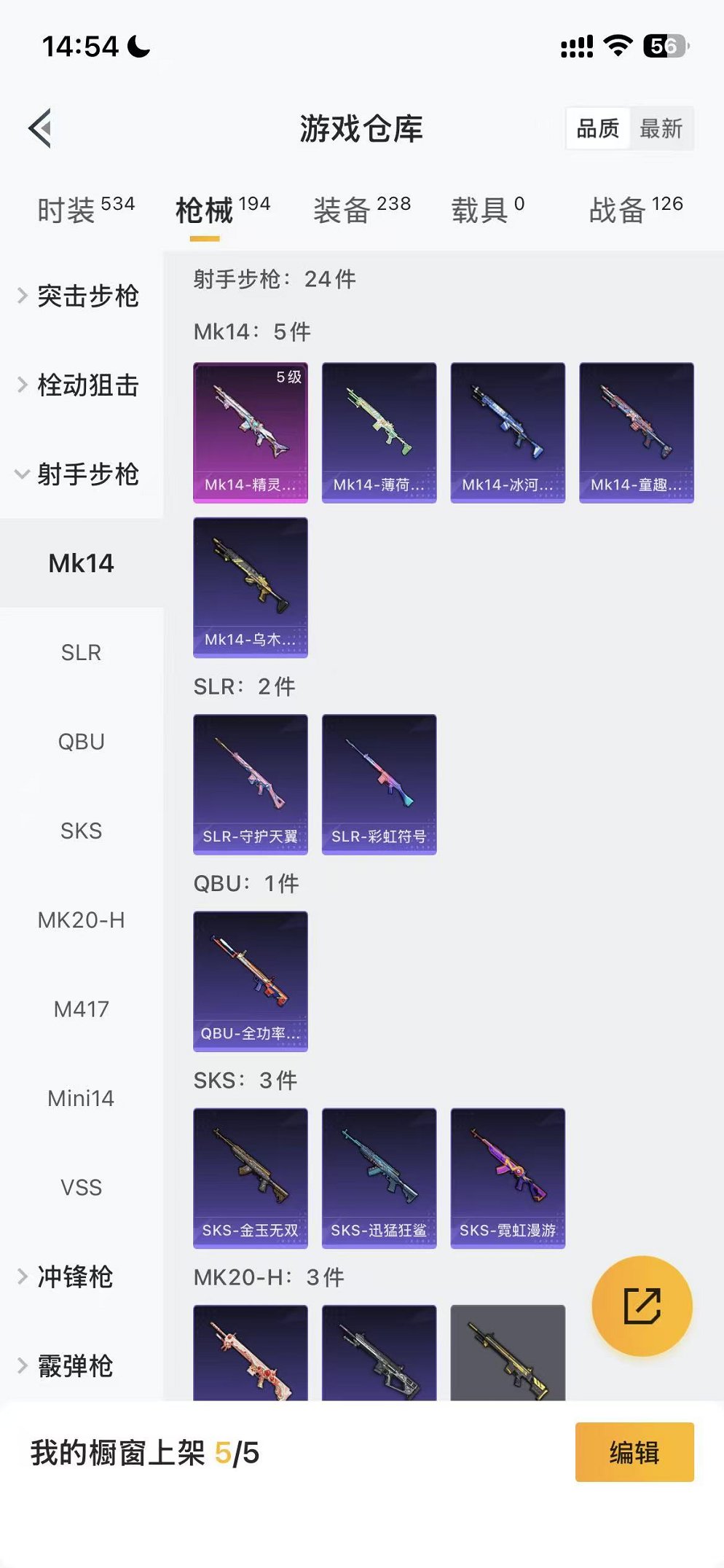
Task: Tap the Mk14-冰河 weapon thumbnail
Action: click(x=508, y=431)
